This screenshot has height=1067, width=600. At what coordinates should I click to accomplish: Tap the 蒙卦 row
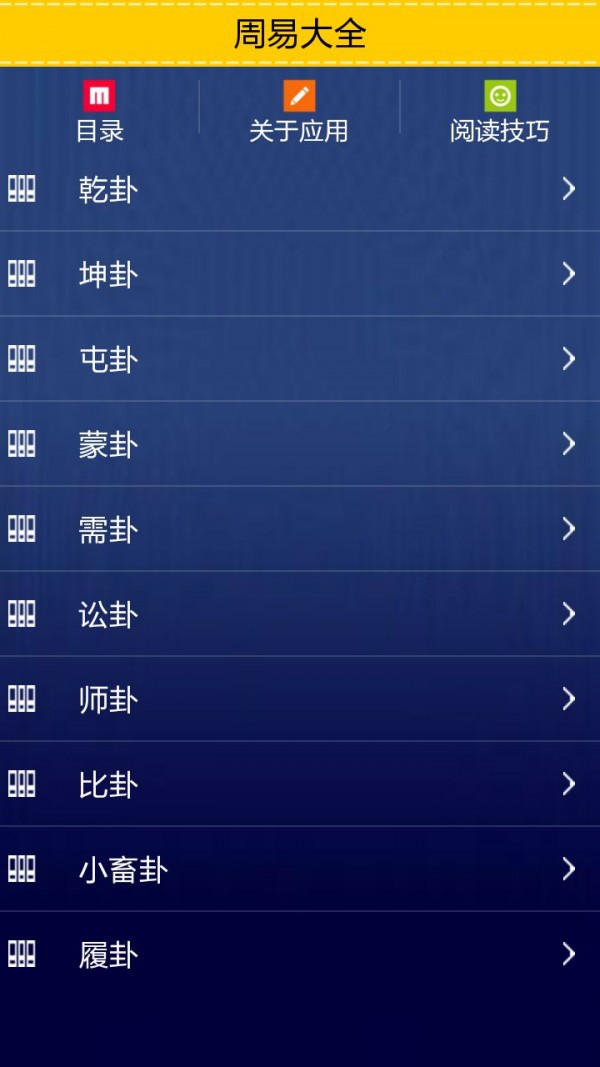click(300, 444)
